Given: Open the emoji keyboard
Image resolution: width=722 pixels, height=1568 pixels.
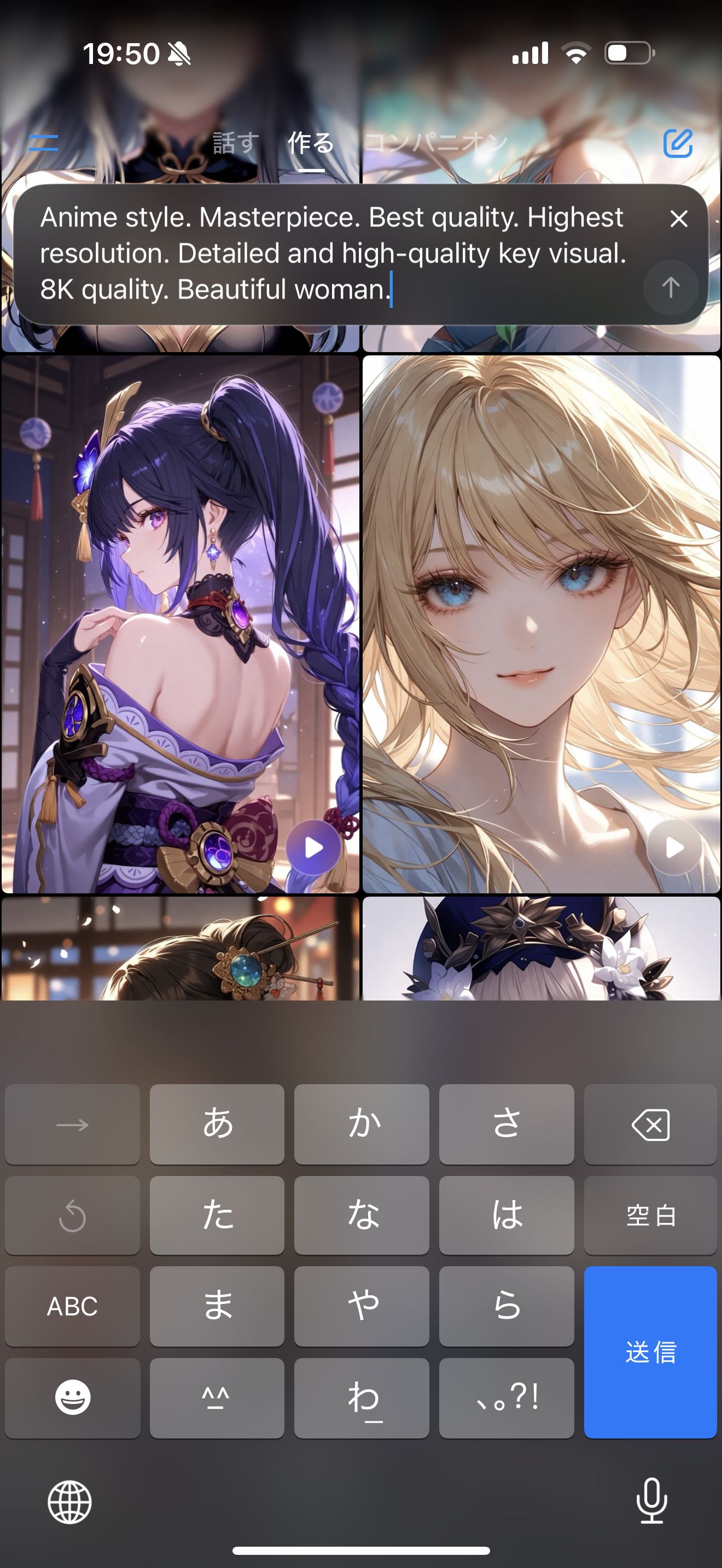Looking at the screenshot, I should point(72,1397).
